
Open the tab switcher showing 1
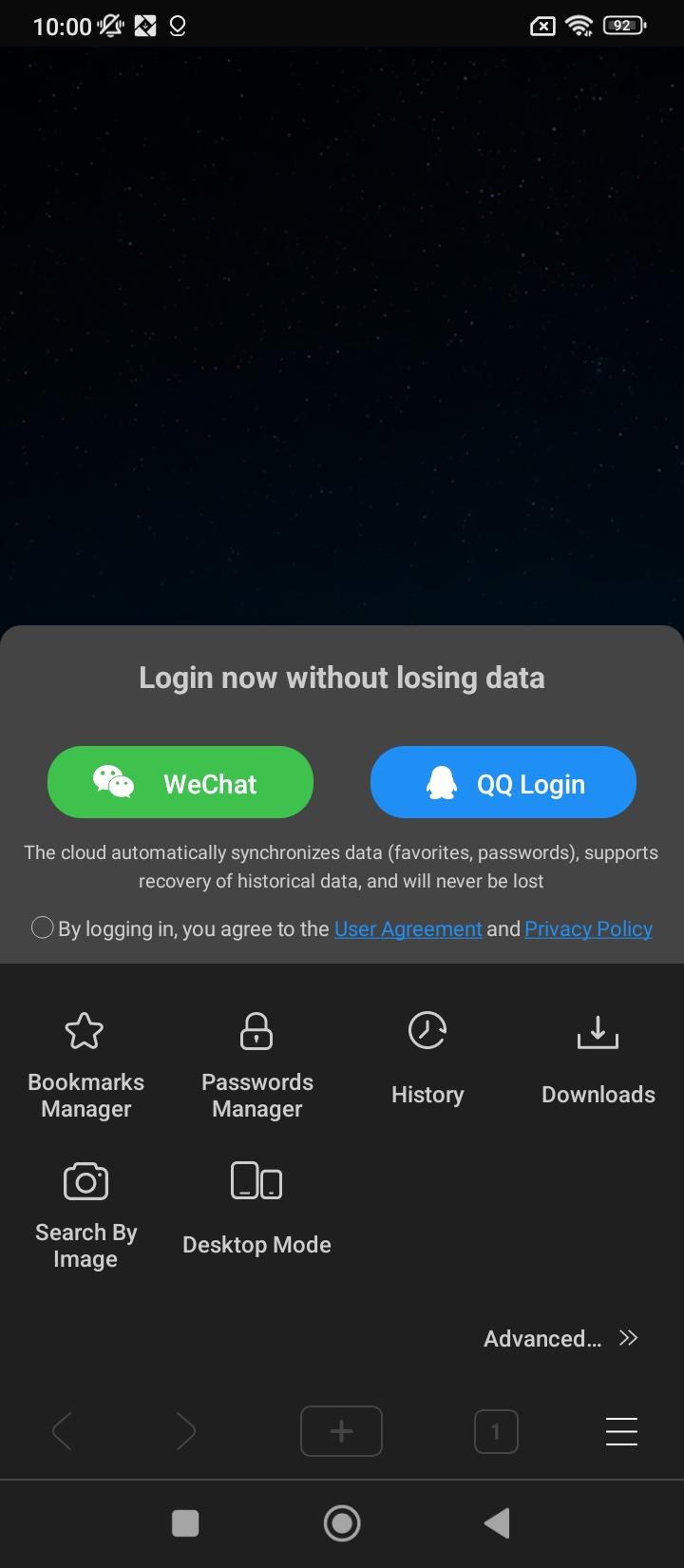tap(496, 1431)
